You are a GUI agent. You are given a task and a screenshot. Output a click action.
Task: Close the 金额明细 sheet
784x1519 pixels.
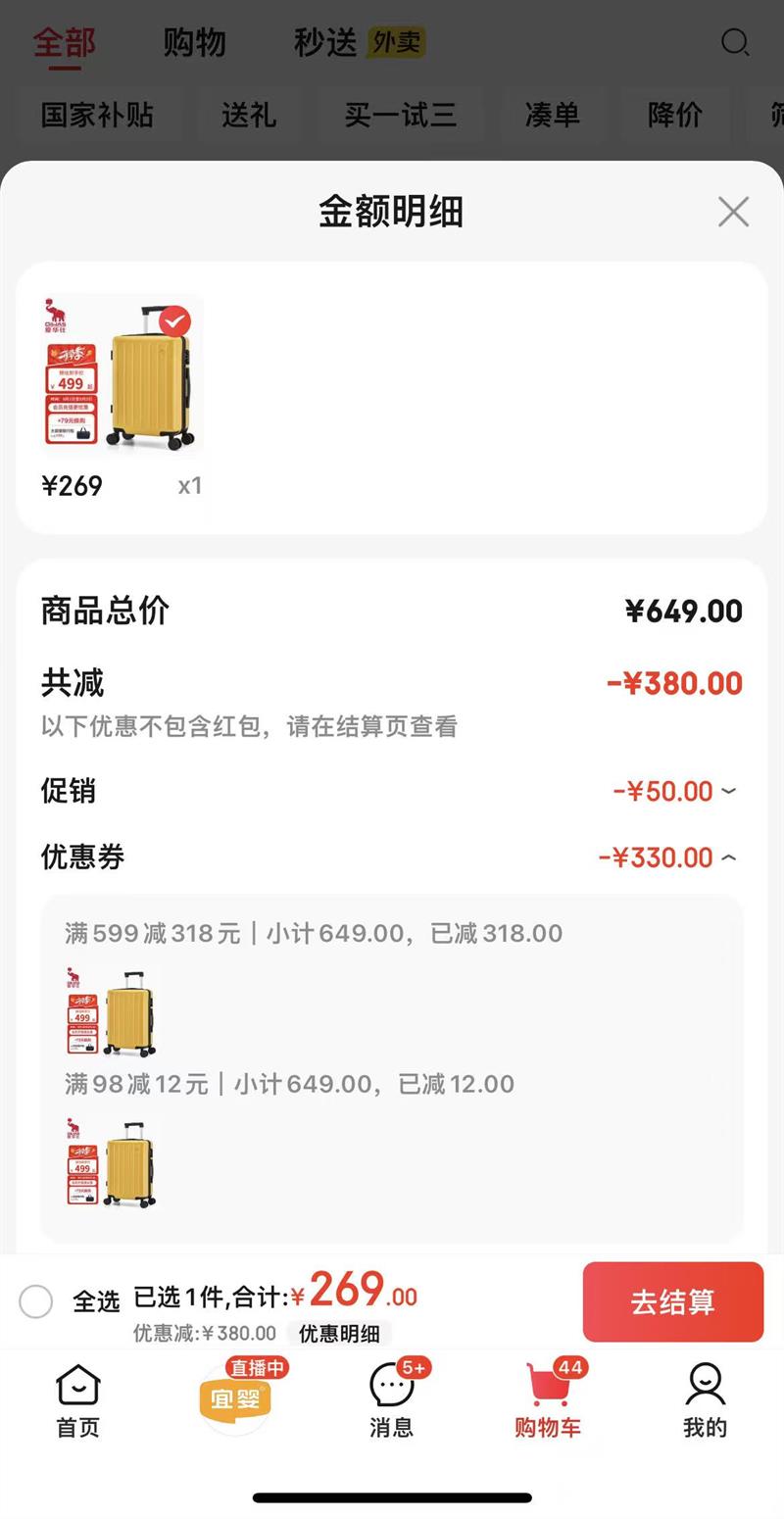click(733, 212)
